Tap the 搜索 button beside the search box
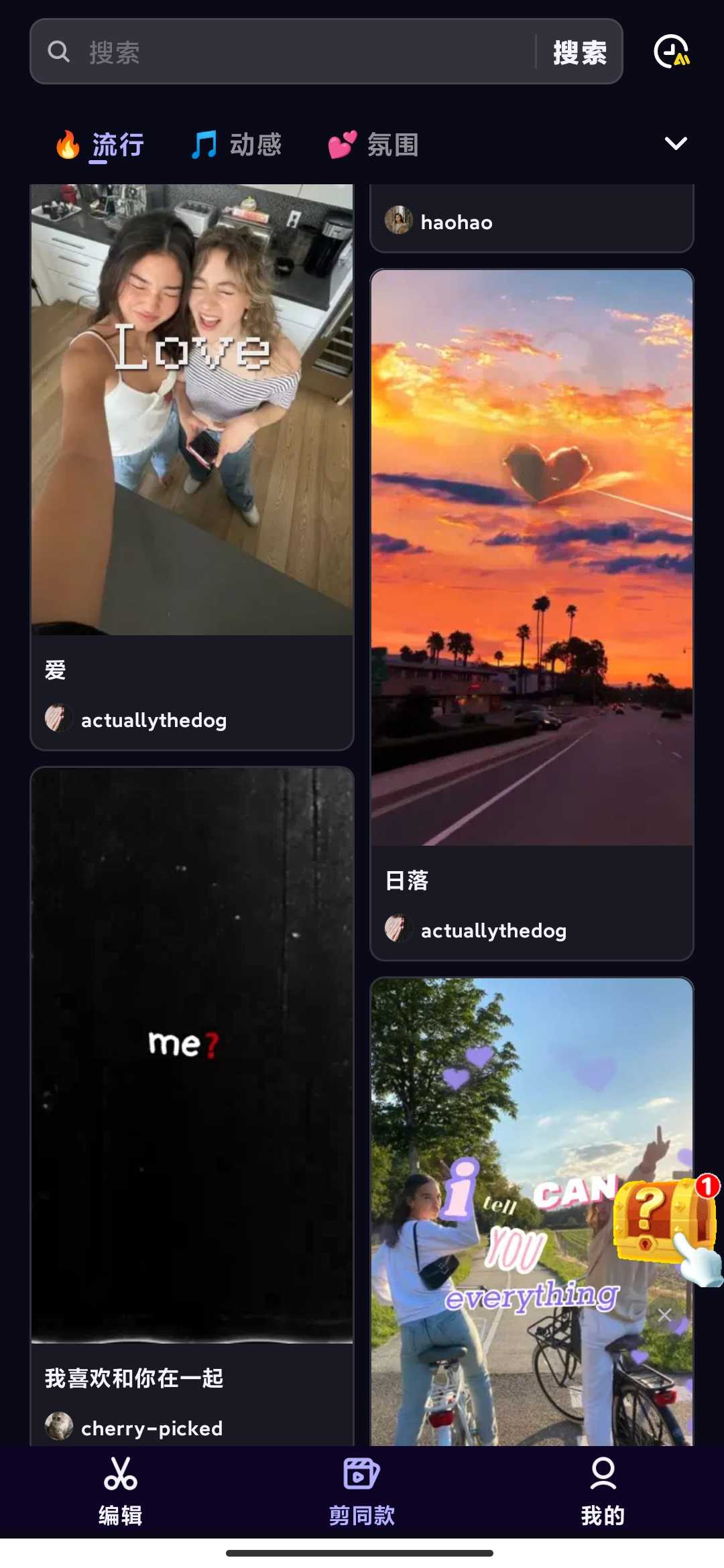 click(579, 52)
